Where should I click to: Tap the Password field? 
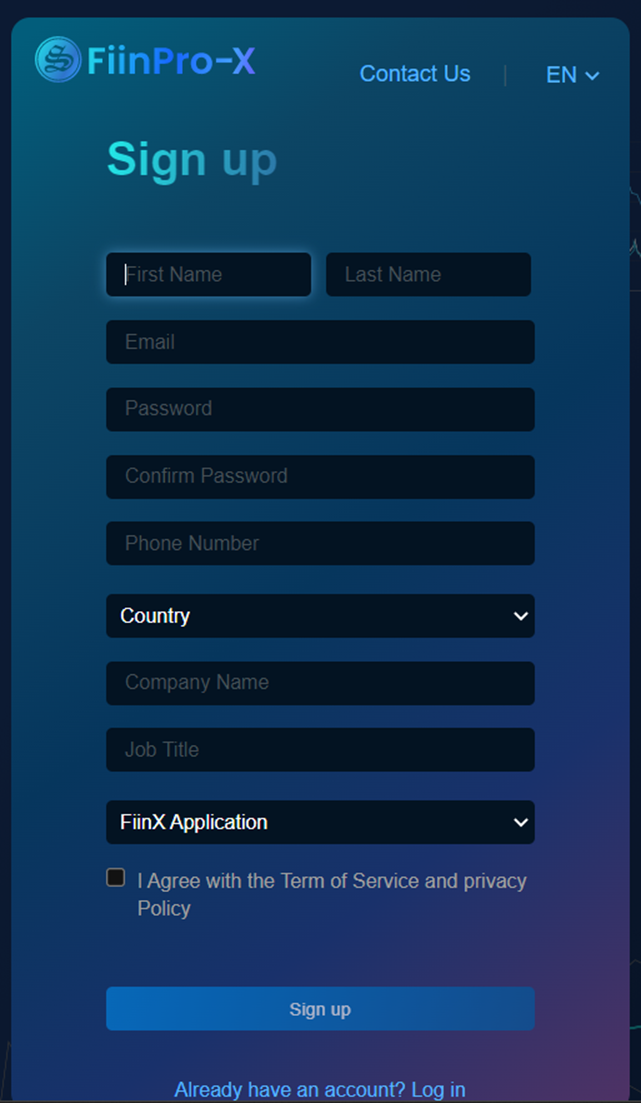point(320,409)
